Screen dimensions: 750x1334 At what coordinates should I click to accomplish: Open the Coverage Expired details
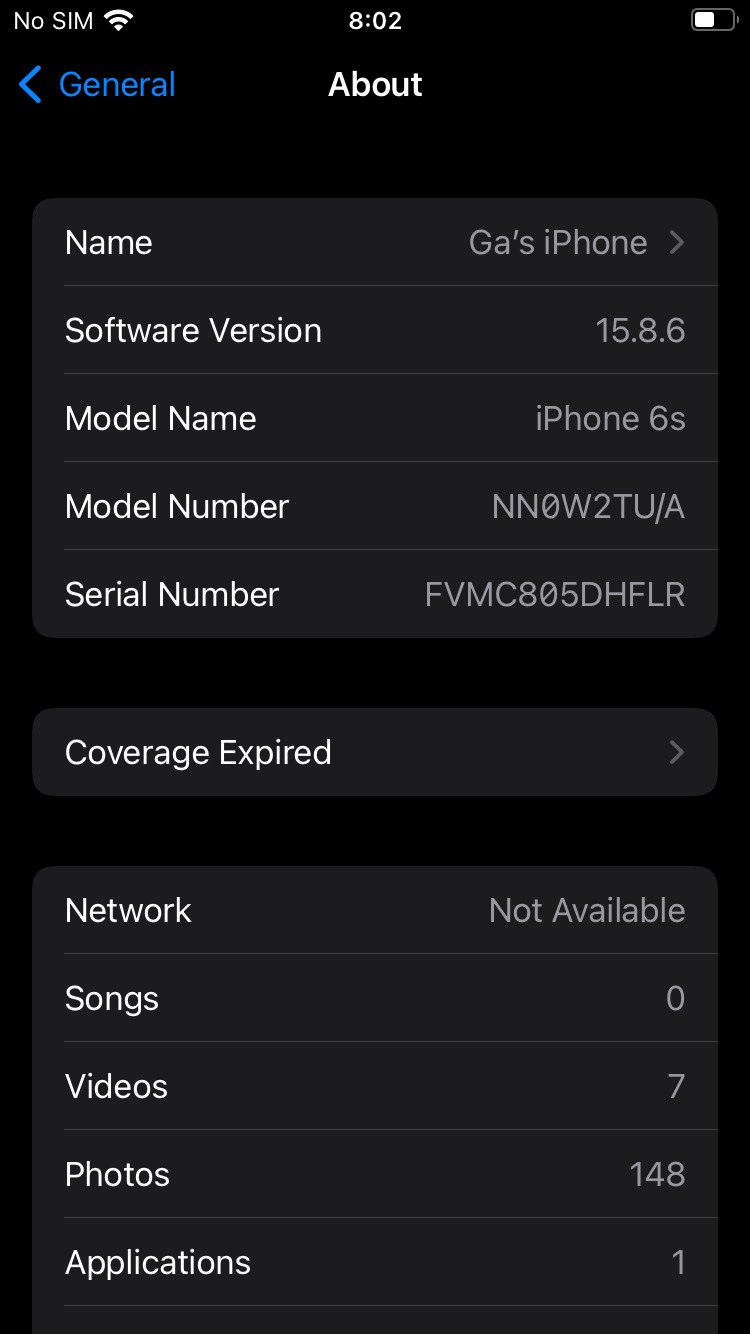375,753
